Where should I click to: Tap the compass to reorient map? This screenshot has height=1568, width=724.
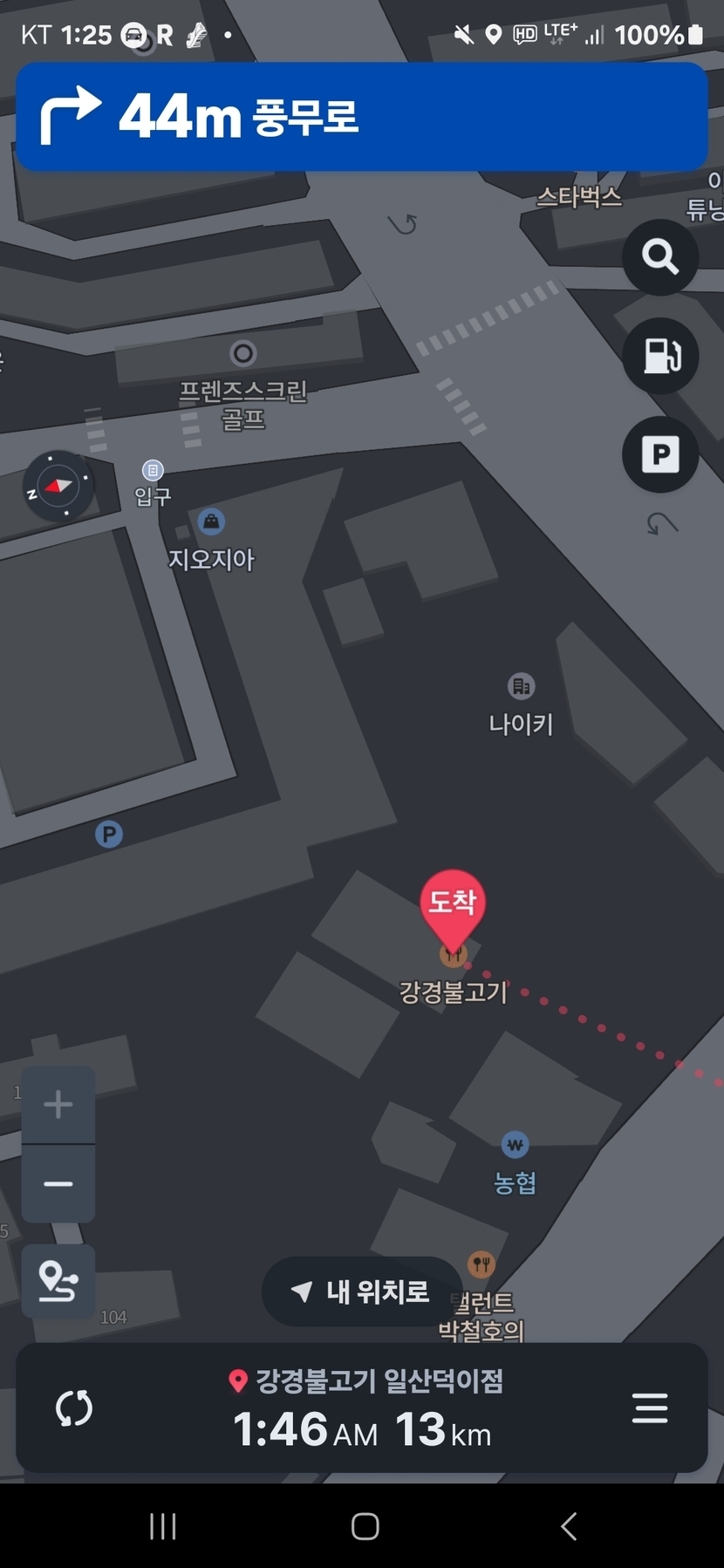point(58,487)
